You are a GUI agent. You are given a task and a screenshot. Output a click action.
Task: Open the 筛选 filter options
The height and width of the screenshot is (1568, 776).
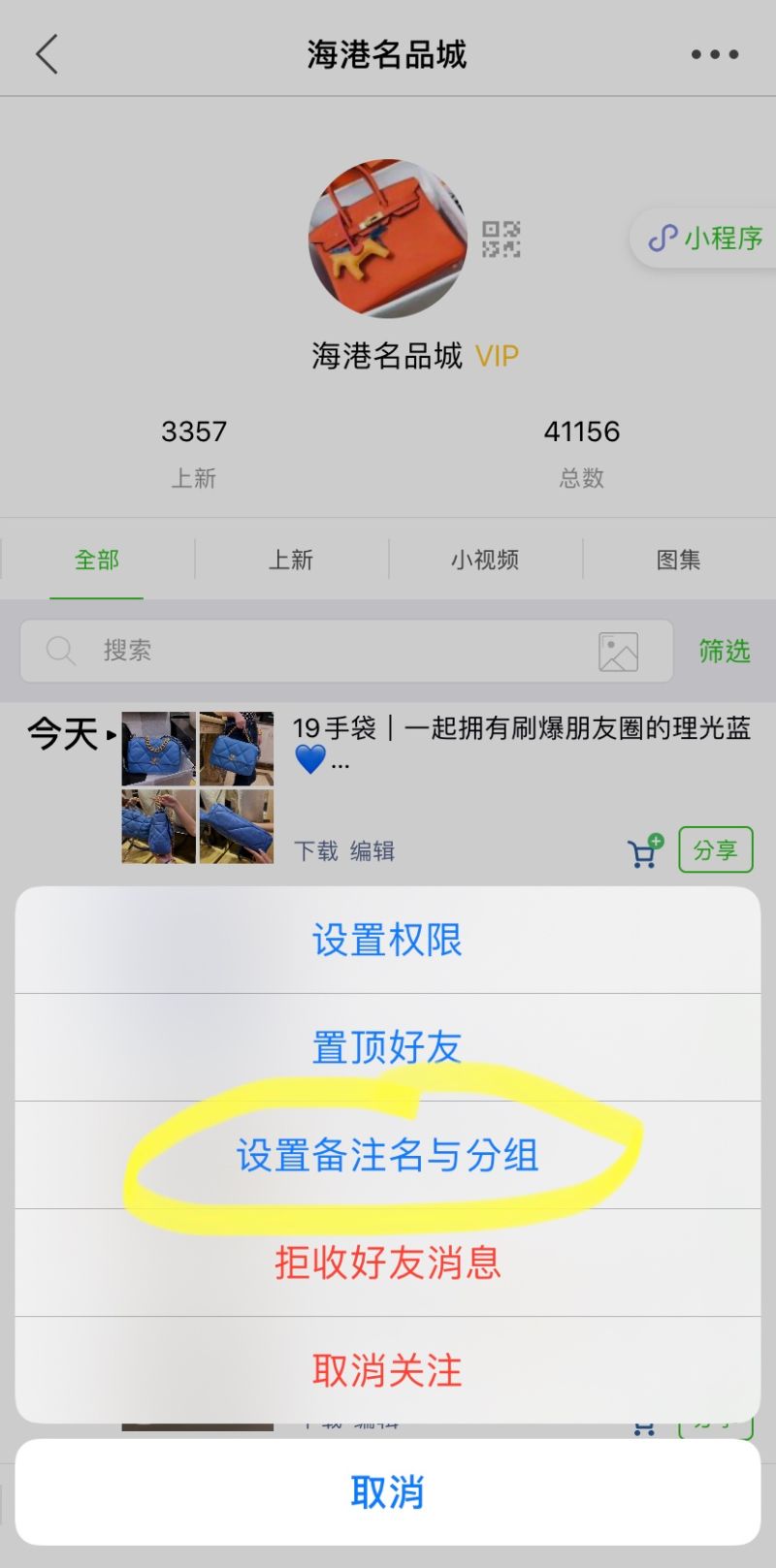(723, 650)
